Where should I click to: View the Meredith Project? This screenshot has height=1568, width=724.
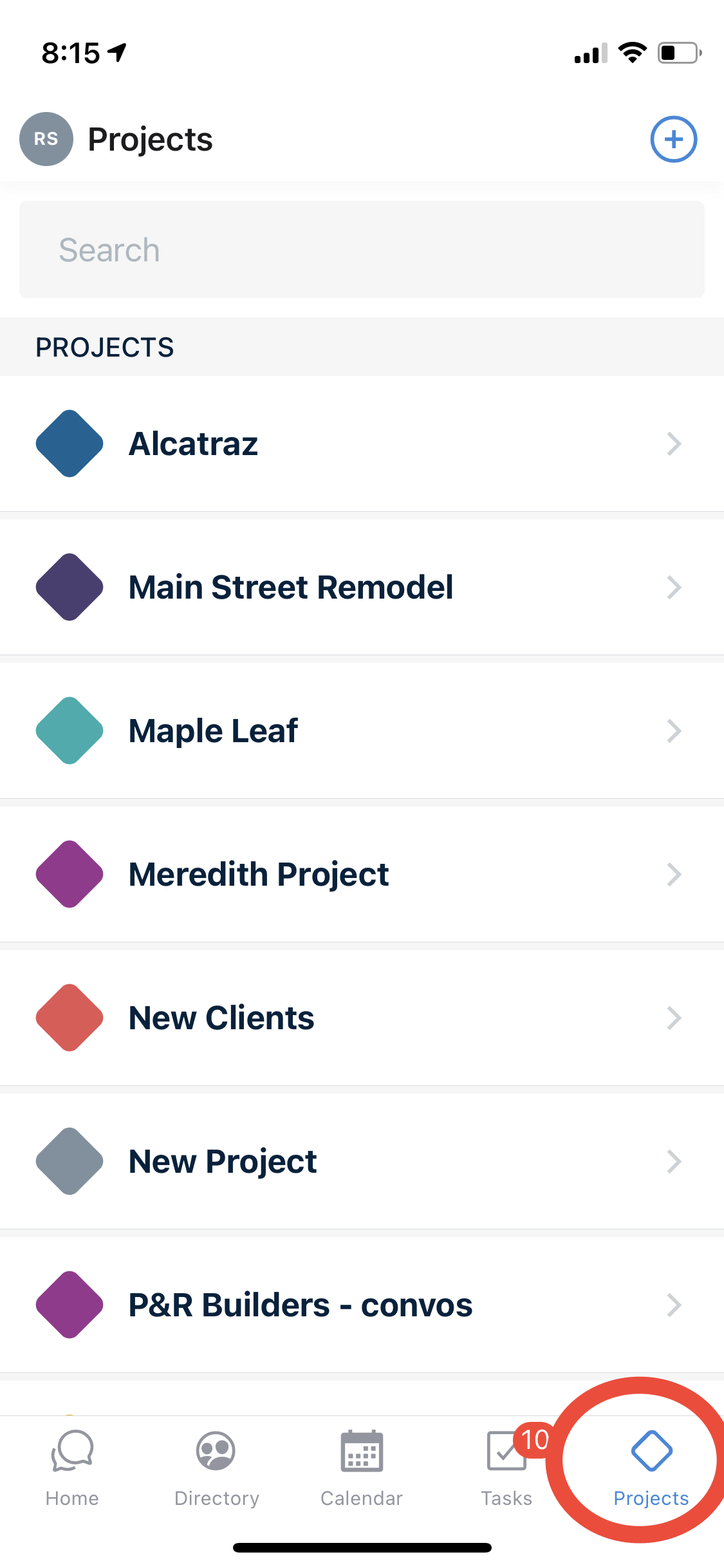point(362,874)
